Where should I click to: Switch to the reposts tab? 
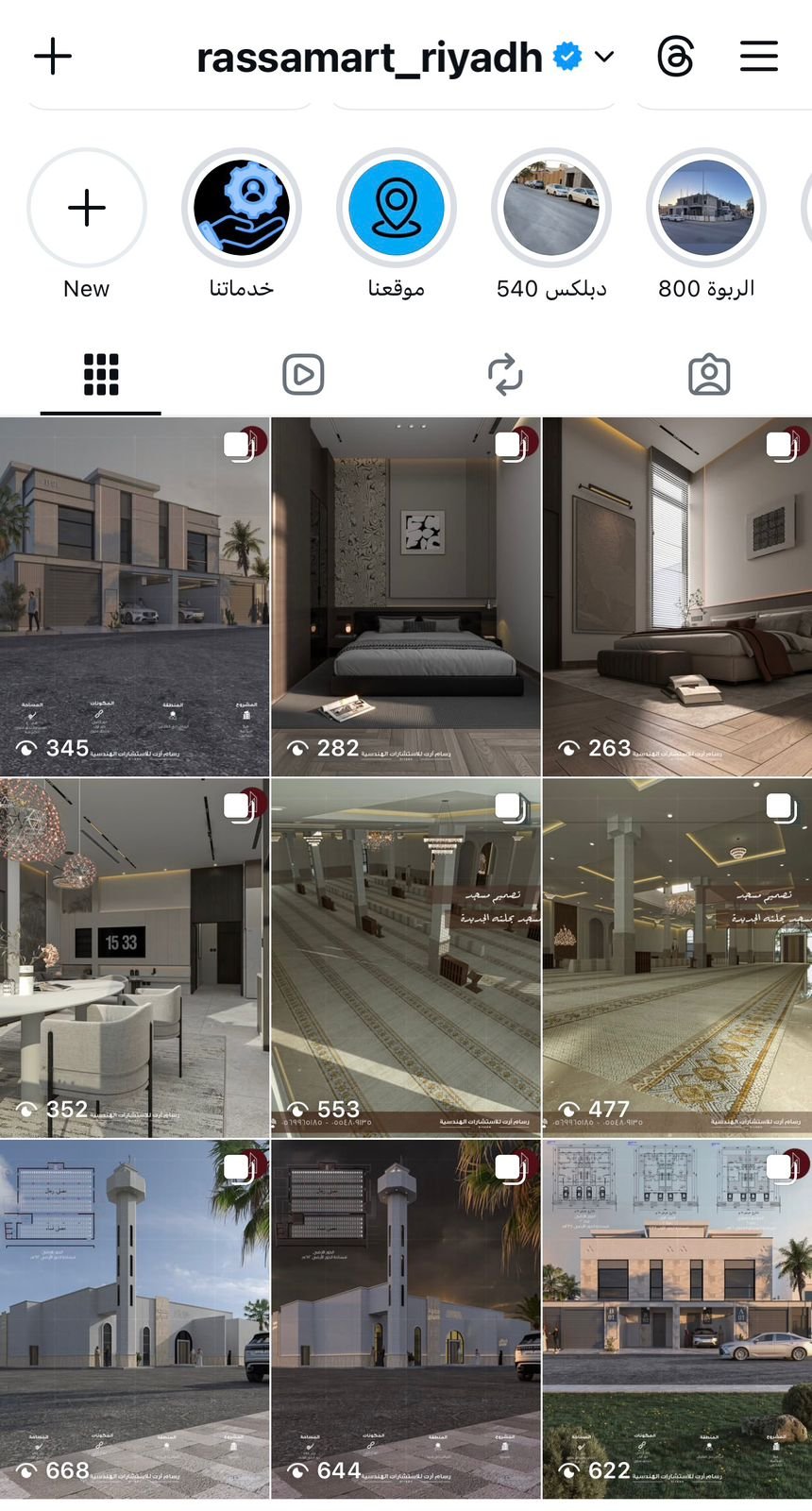pyautogui.click(x=505, y=375)
